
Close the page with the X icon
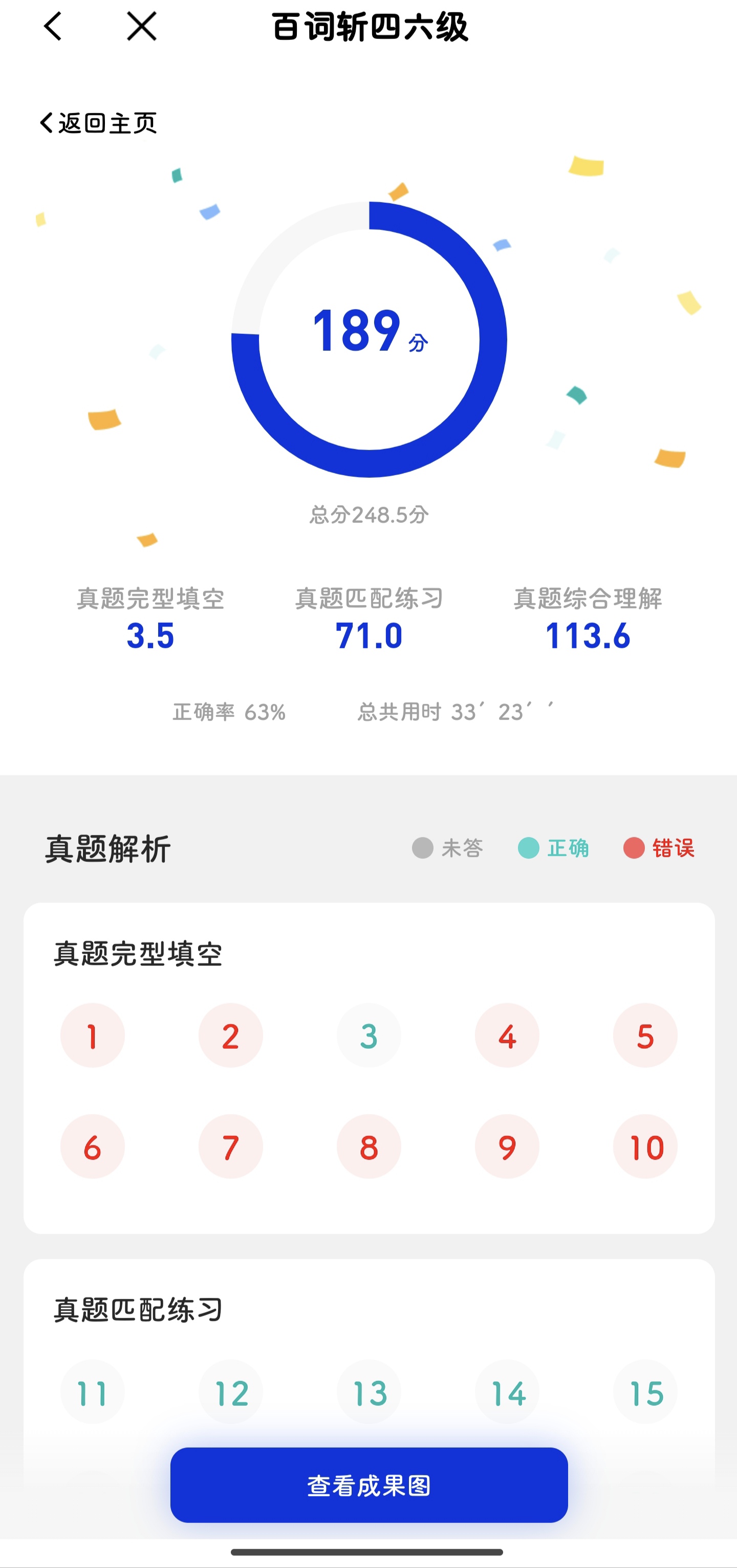pyautogui.click(x=141, y=27)
